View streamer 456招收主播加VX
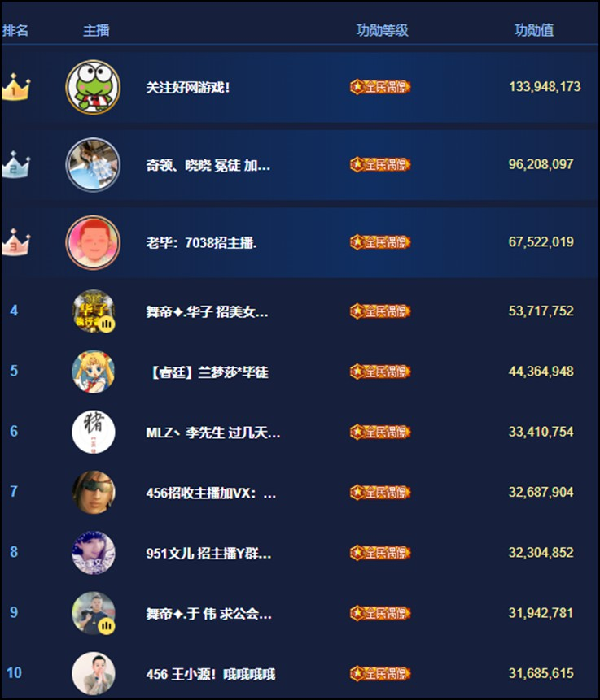This screenshot has height=700, width=600. tap(211, 493)
